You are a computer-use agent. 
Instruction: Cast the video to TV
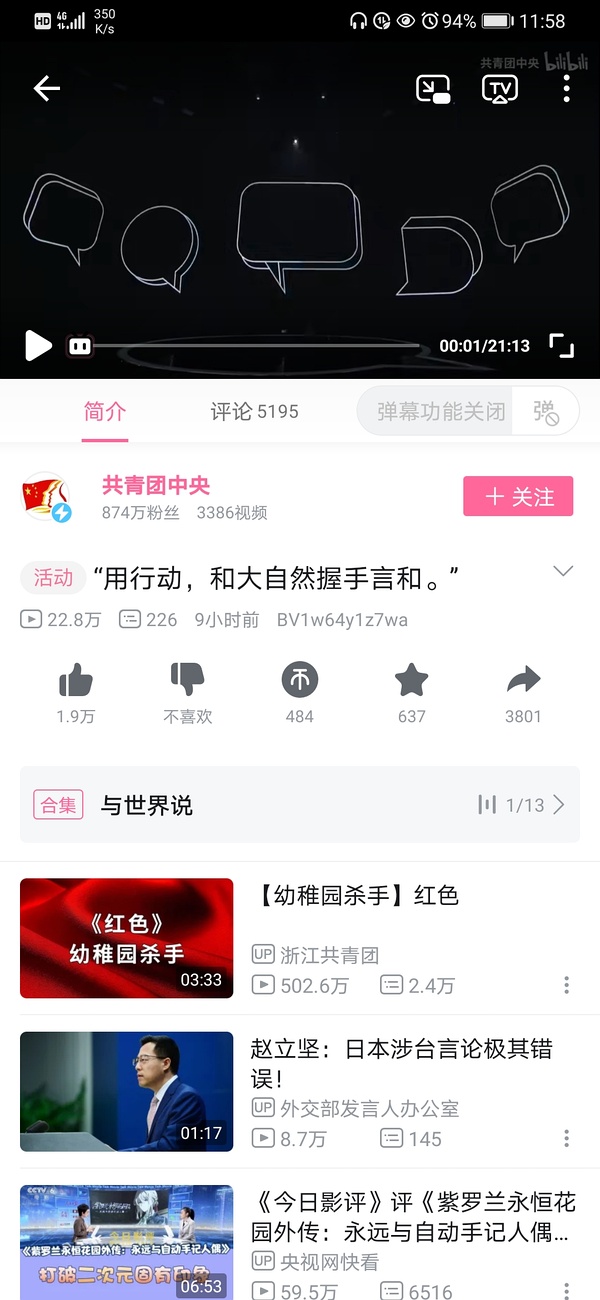pos(499,89)
